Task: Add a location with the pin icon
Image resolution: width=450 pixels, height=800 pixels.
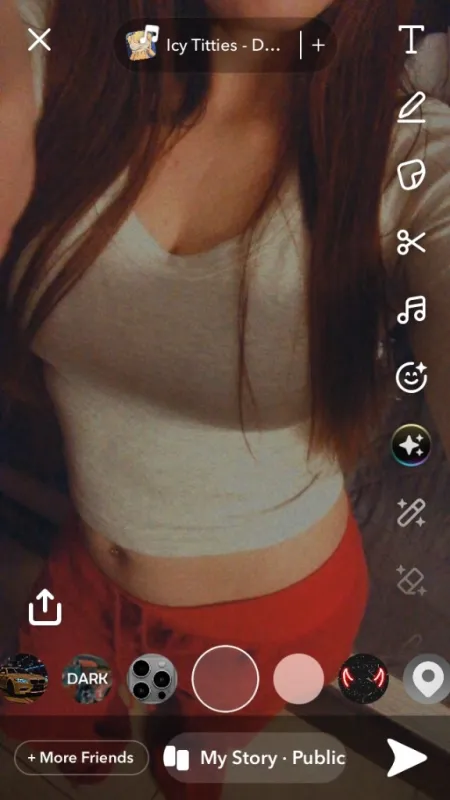Action: pyautogui.click(x=428, y=679)
